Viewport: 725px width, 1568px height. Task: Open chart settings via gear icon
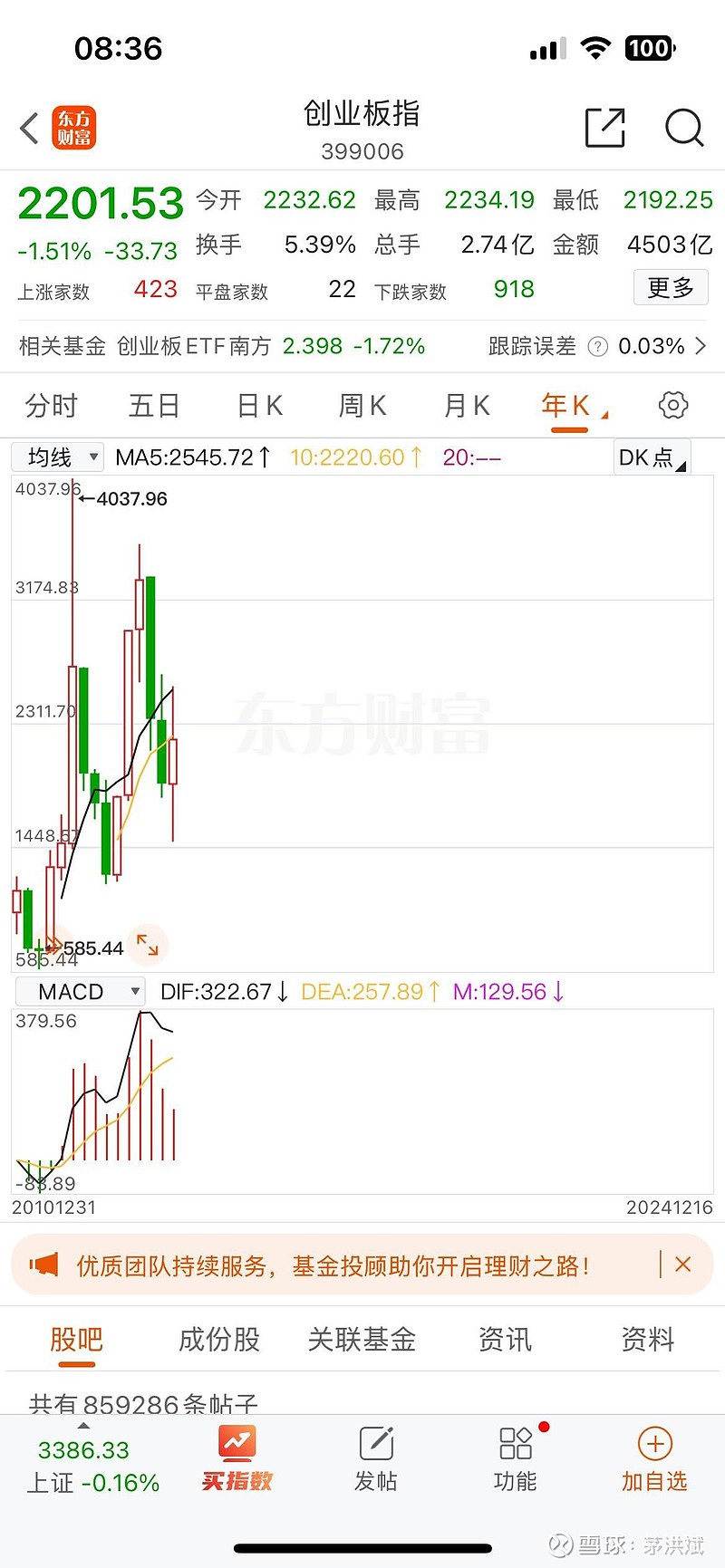[x=672, y=405]
